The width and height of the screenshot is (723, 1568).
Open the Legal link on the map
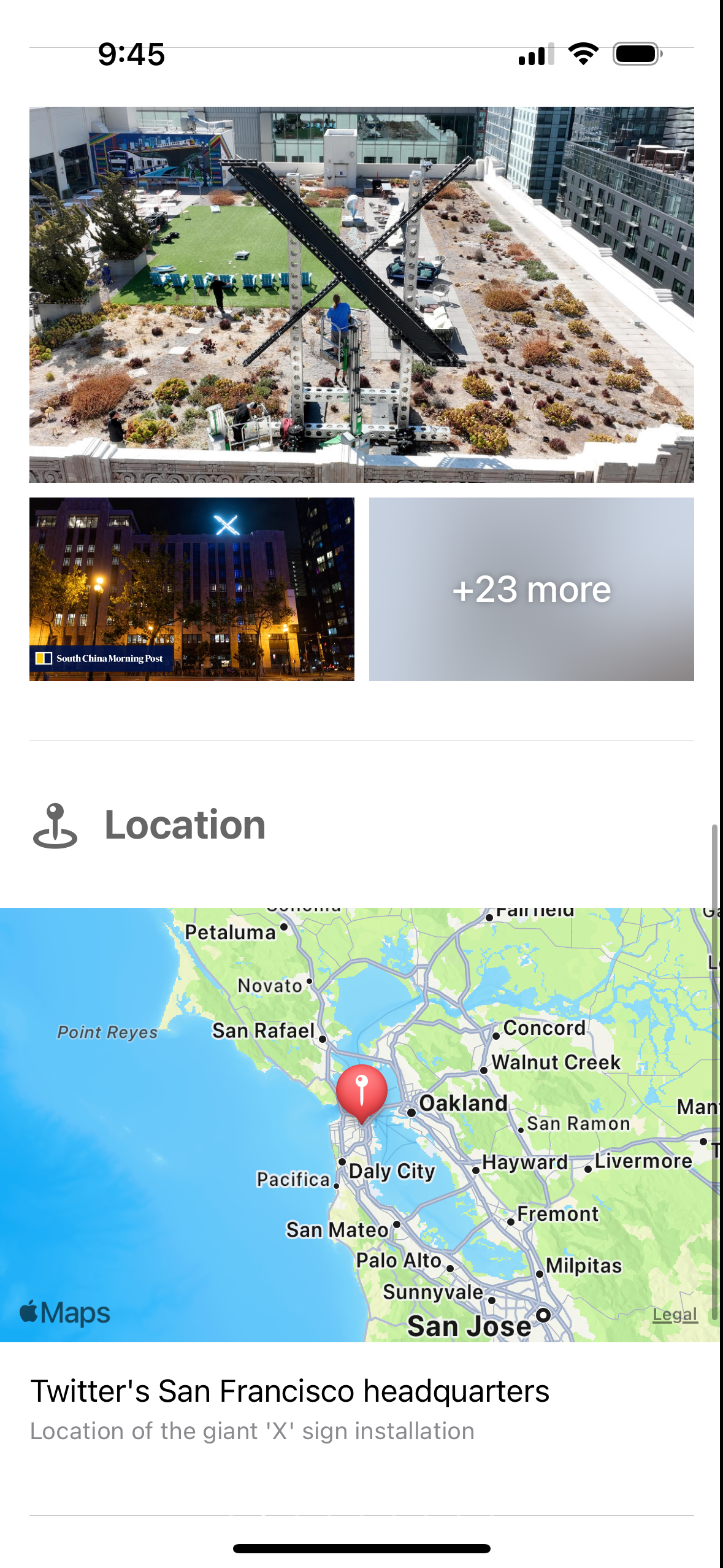click(674, 1314)
